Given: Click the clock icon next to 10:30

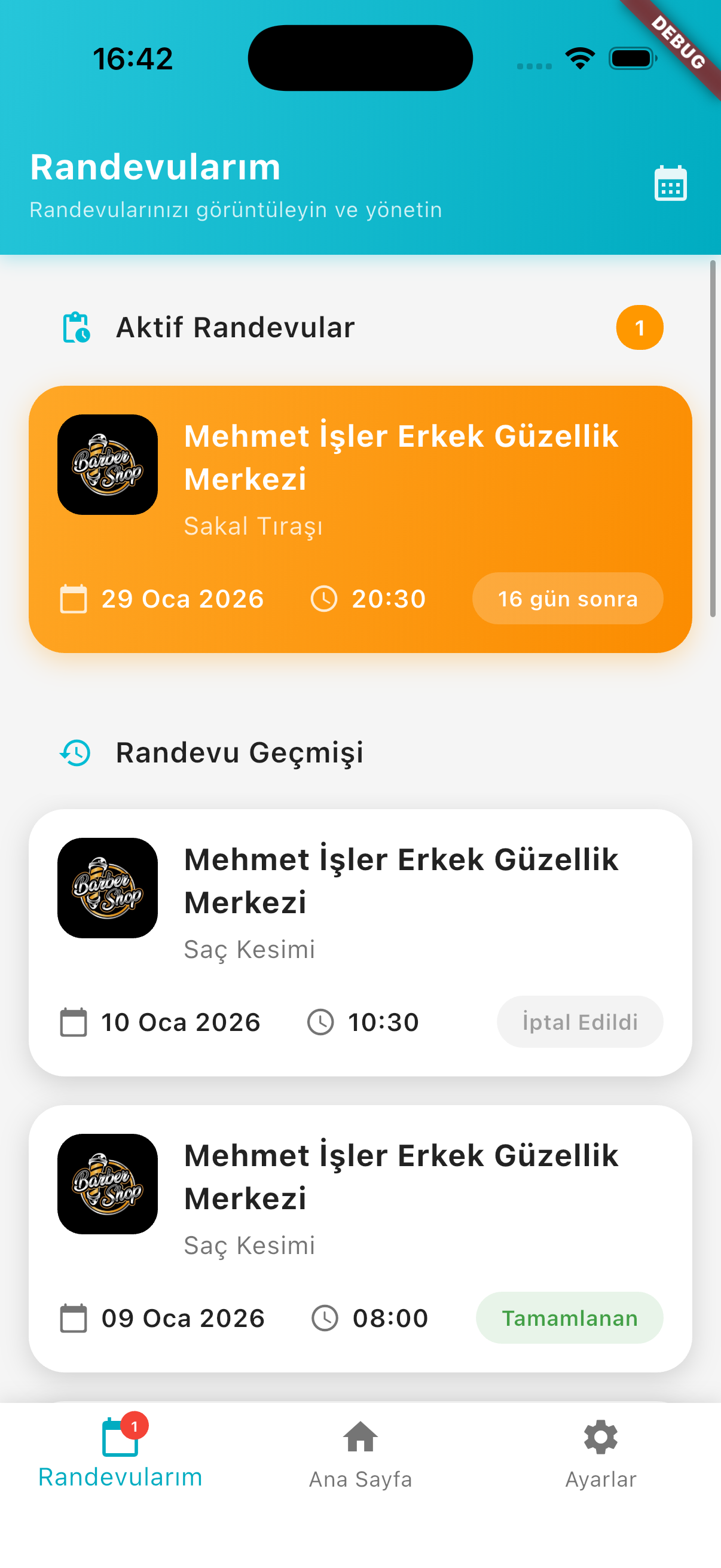Looking at the screenshot, I should click(320, 1022).
